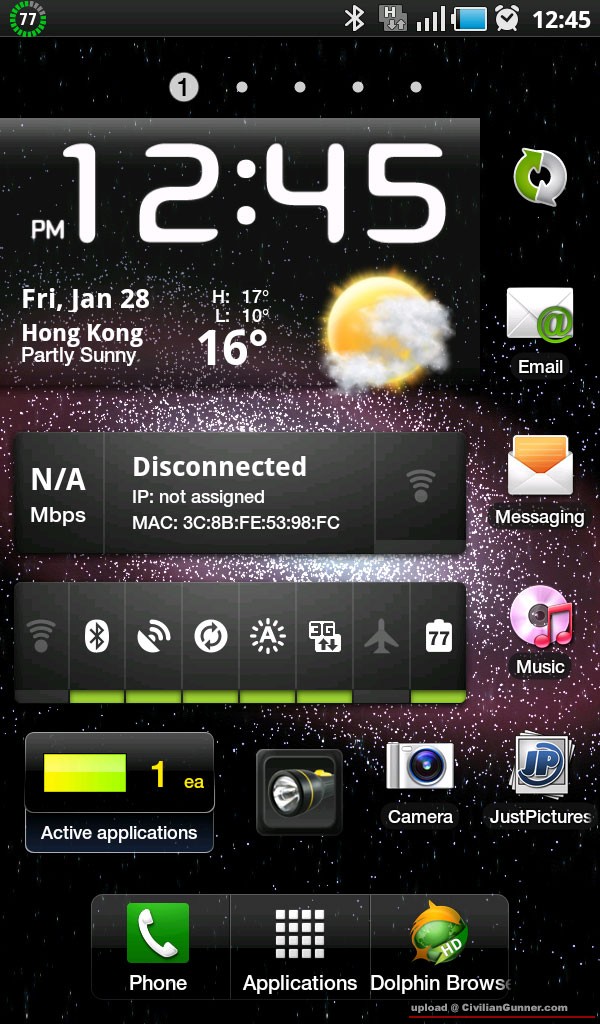This screenshot has height=1024, width=600.
Task: Toggle Wi-Fi in the power control bar
Action: pyautogui.click(x=41, y=636)
